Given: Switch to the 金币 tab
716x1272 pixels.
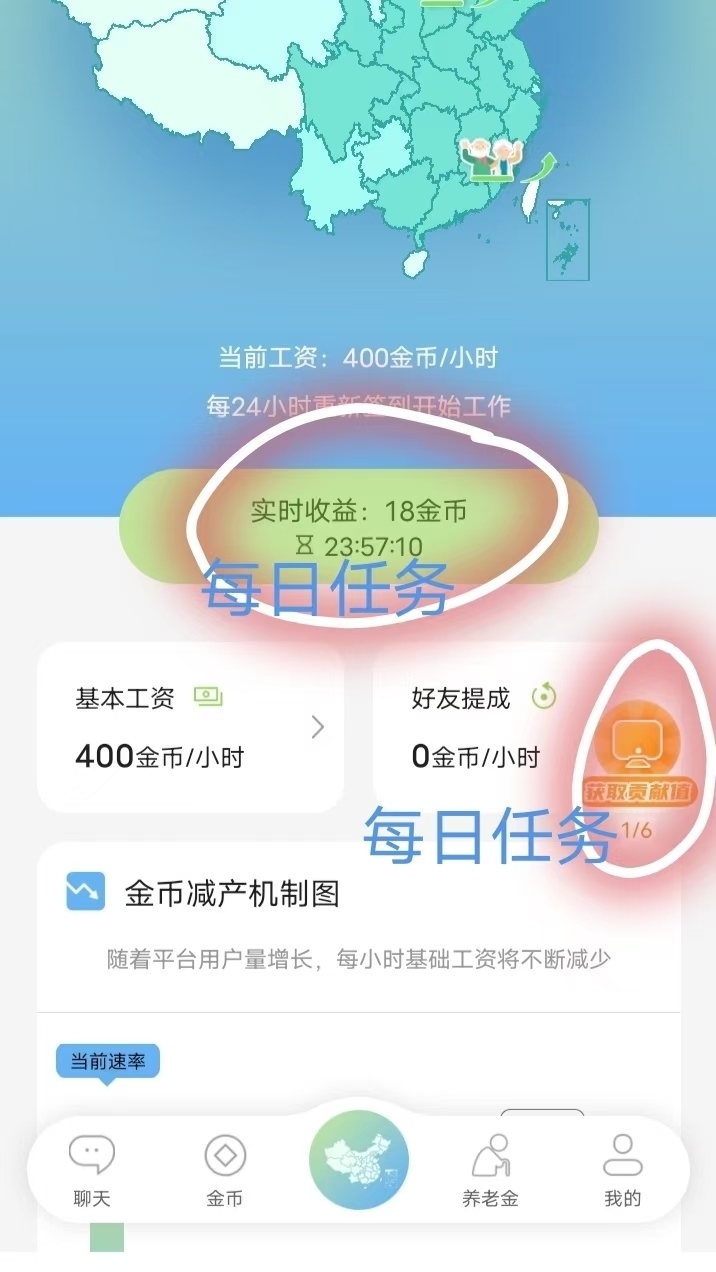Looking at the screenshot, I should click(x=225, y=1171).
